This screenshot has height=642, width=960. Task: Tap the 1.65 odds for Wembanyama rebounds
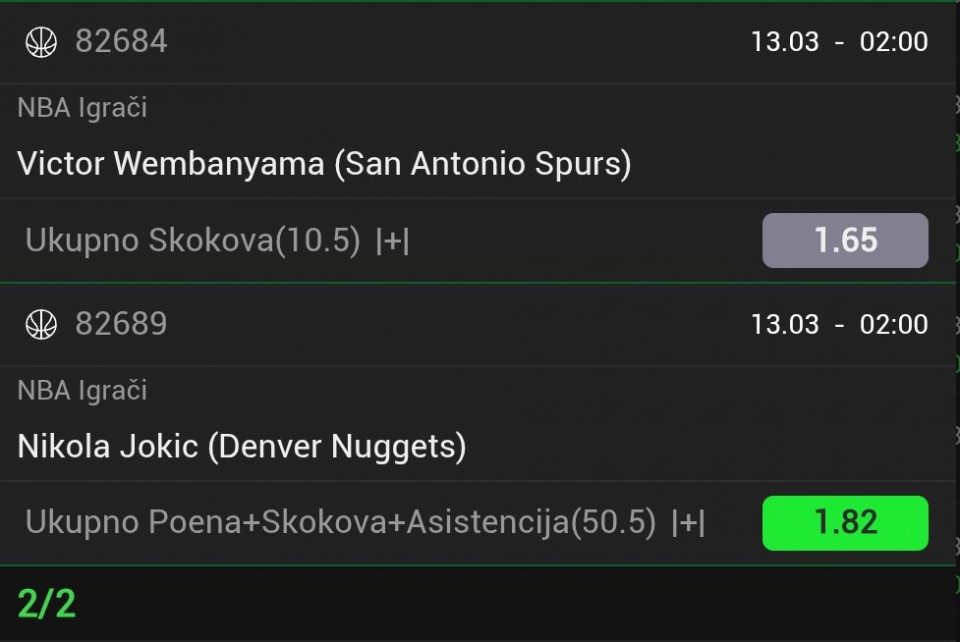pos(845,240)
